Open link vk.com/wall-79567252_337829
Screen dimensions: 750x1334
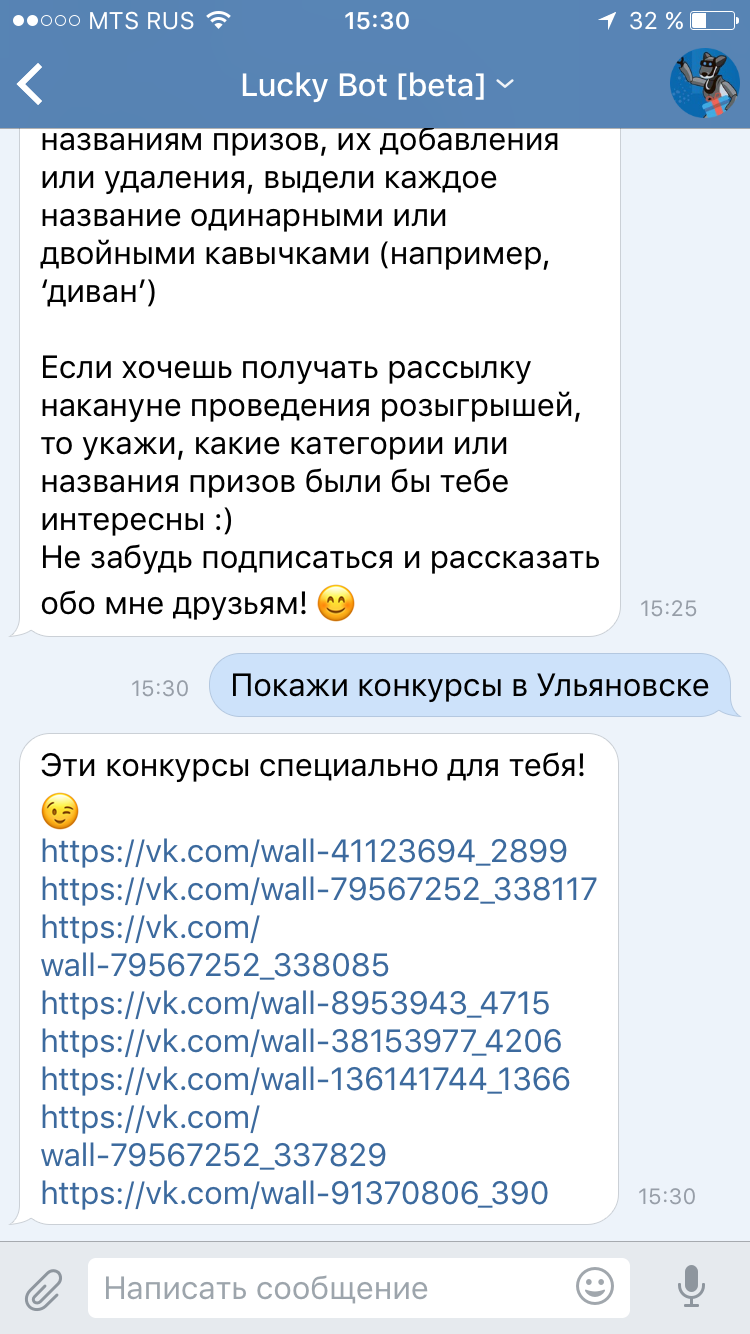click(213, 1155)
